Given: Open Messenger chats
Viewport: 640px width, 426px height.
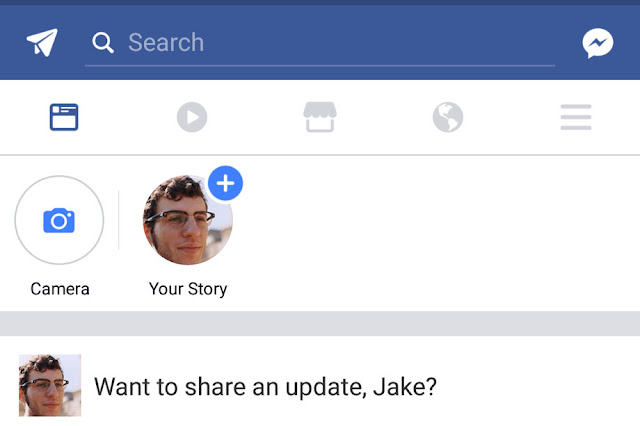Looking at the screenshot, I should pos(598,43).
